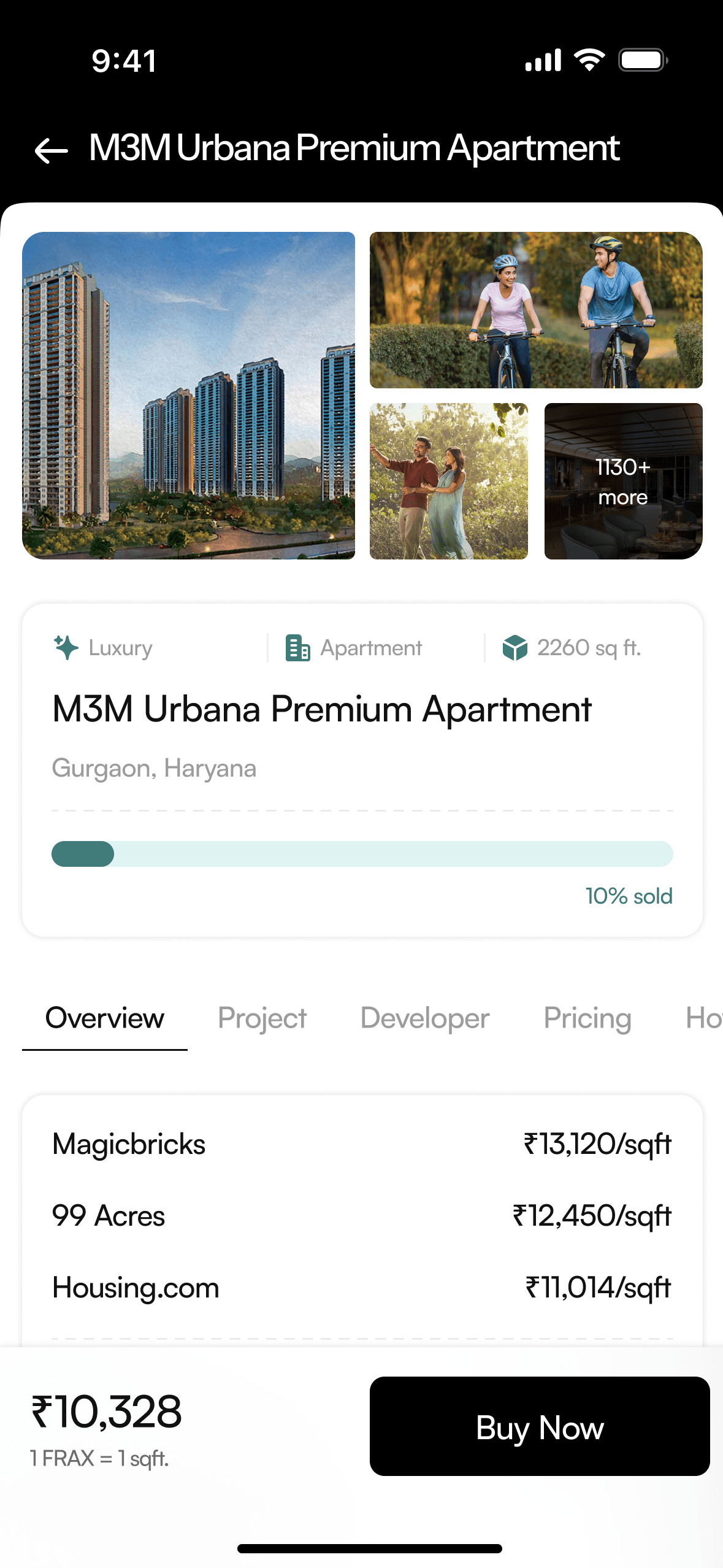The width and height of the screenshot is (723, 1568).
Task: Show 1130+ more photos
Action: 623,481
